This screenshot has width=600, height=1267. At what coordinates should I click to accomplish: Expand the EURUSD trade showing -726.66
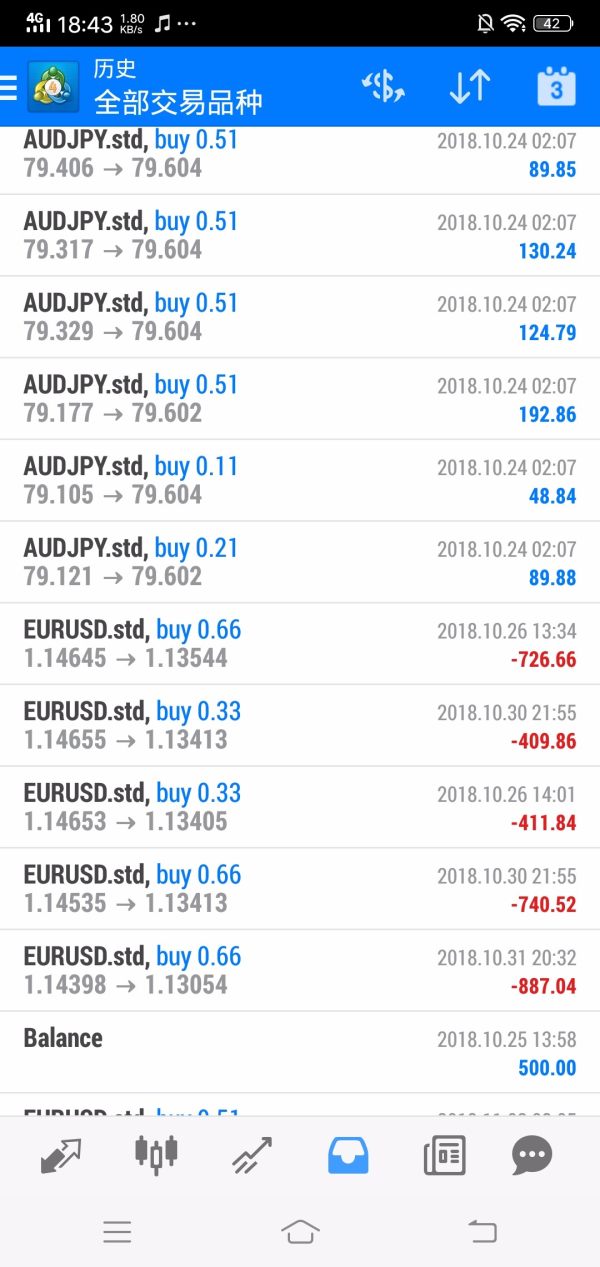(x=300, y=644)
